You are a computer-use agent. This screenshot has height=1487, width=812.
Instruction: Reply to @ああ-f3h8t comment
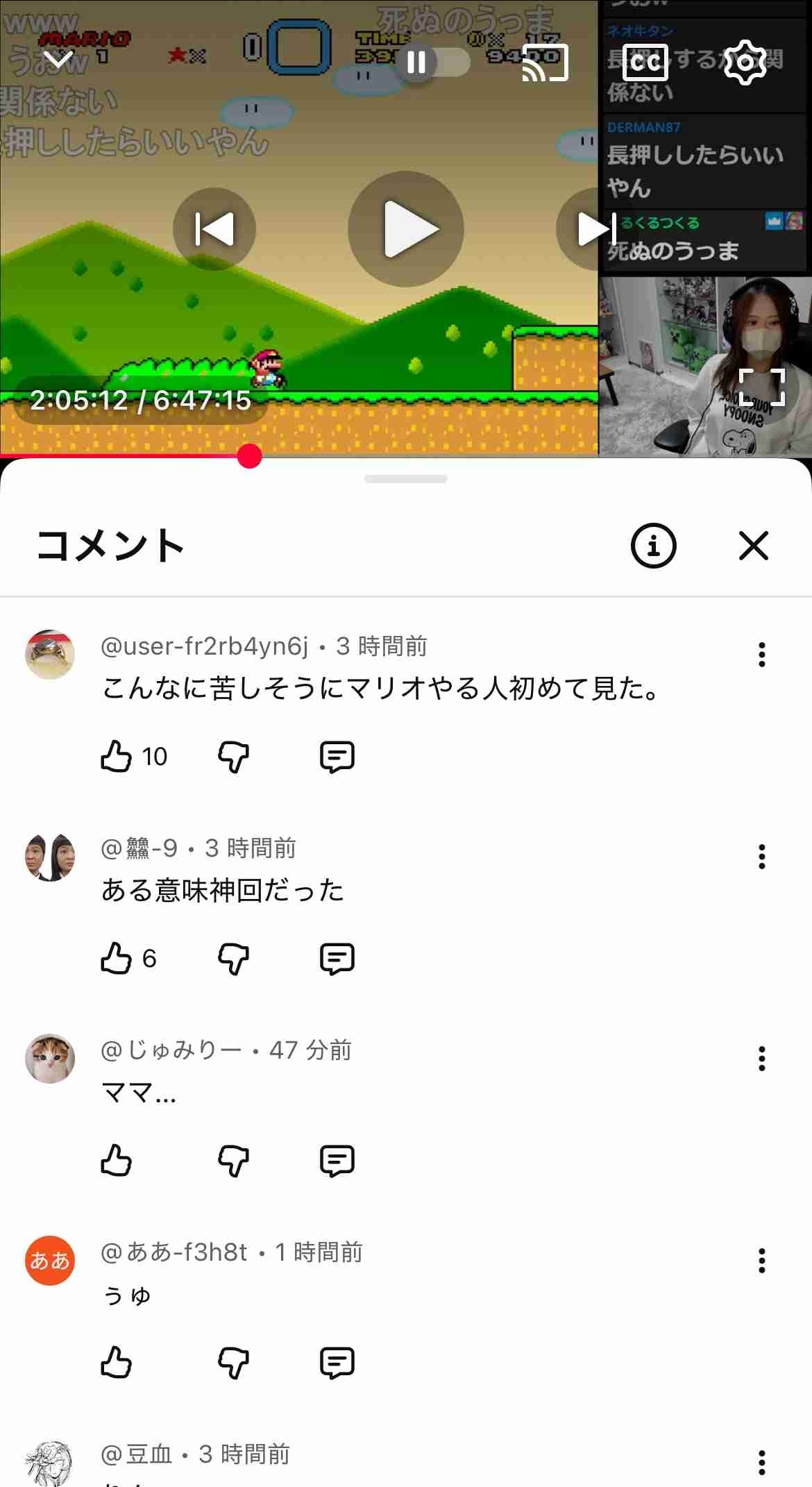337,1362
